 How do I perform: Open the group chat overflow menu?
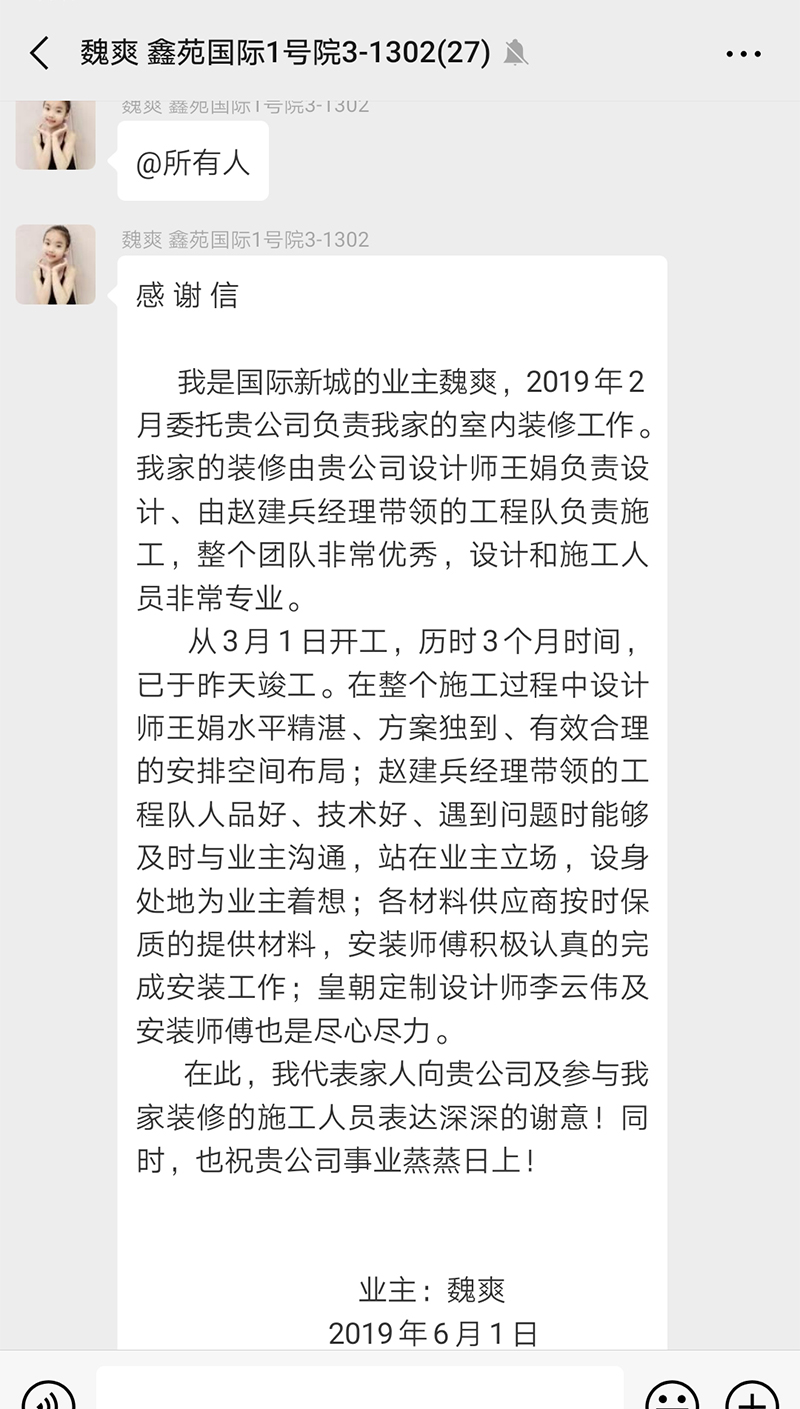pos(743,54)
